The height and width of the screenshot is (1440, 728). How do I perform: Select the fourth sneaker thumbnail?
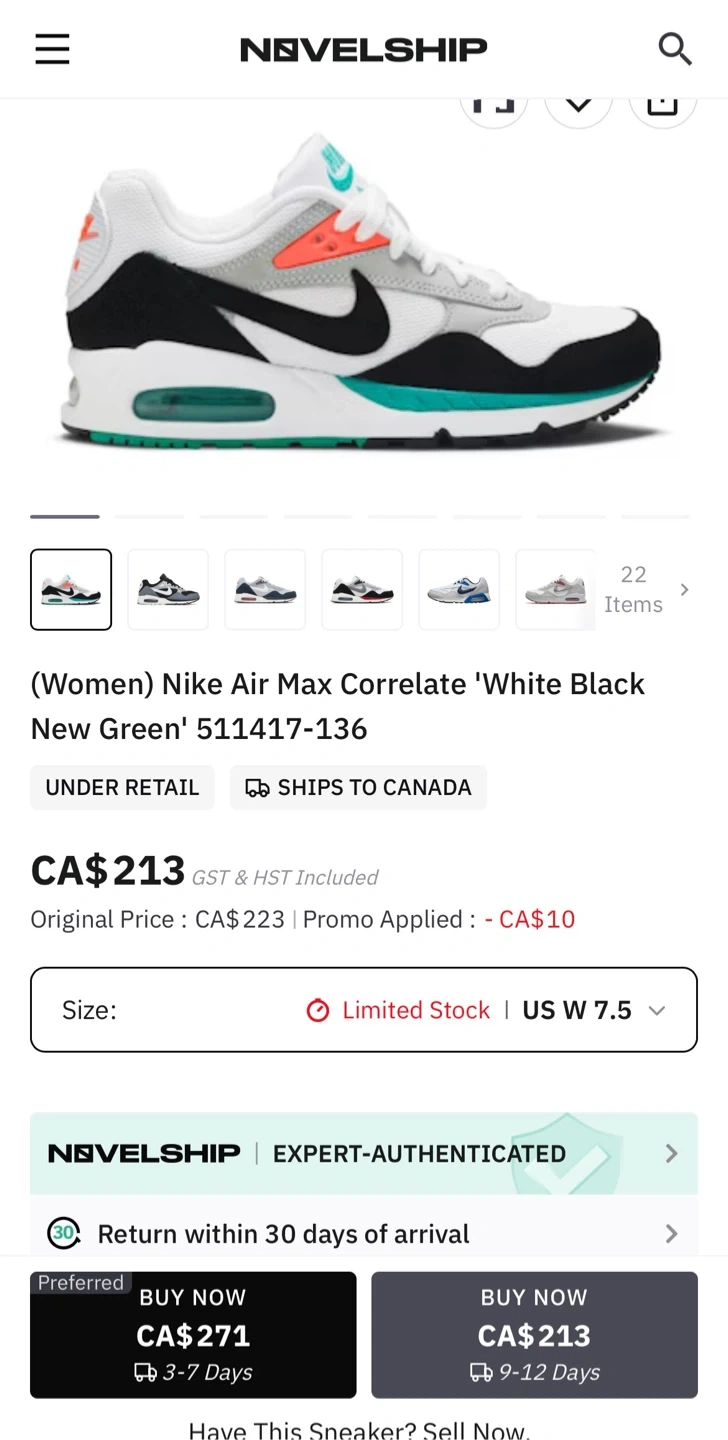(362, 589)
